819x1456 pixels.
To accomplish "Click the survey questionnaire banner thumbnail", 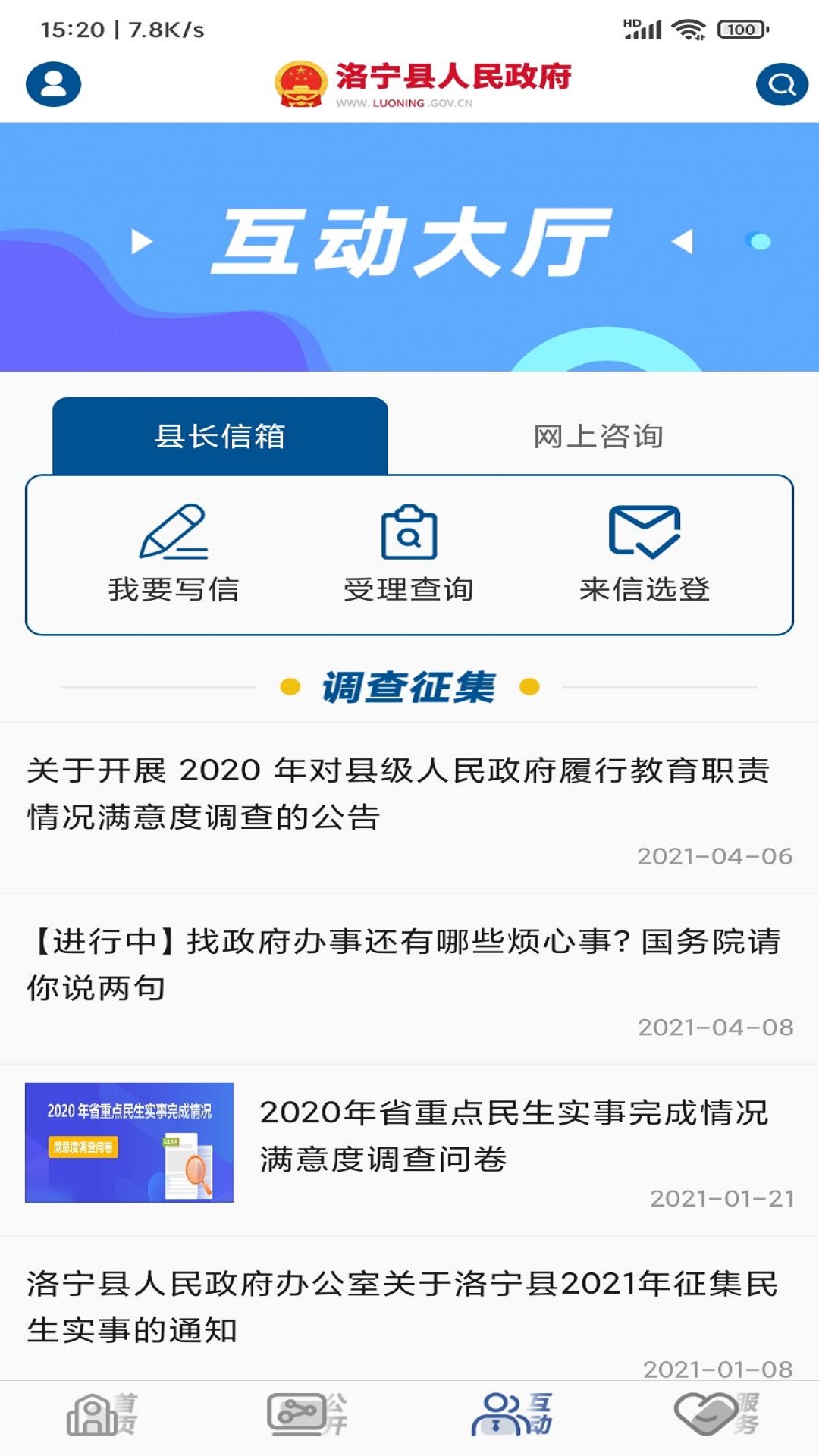I will click(x=130, y=1145).
